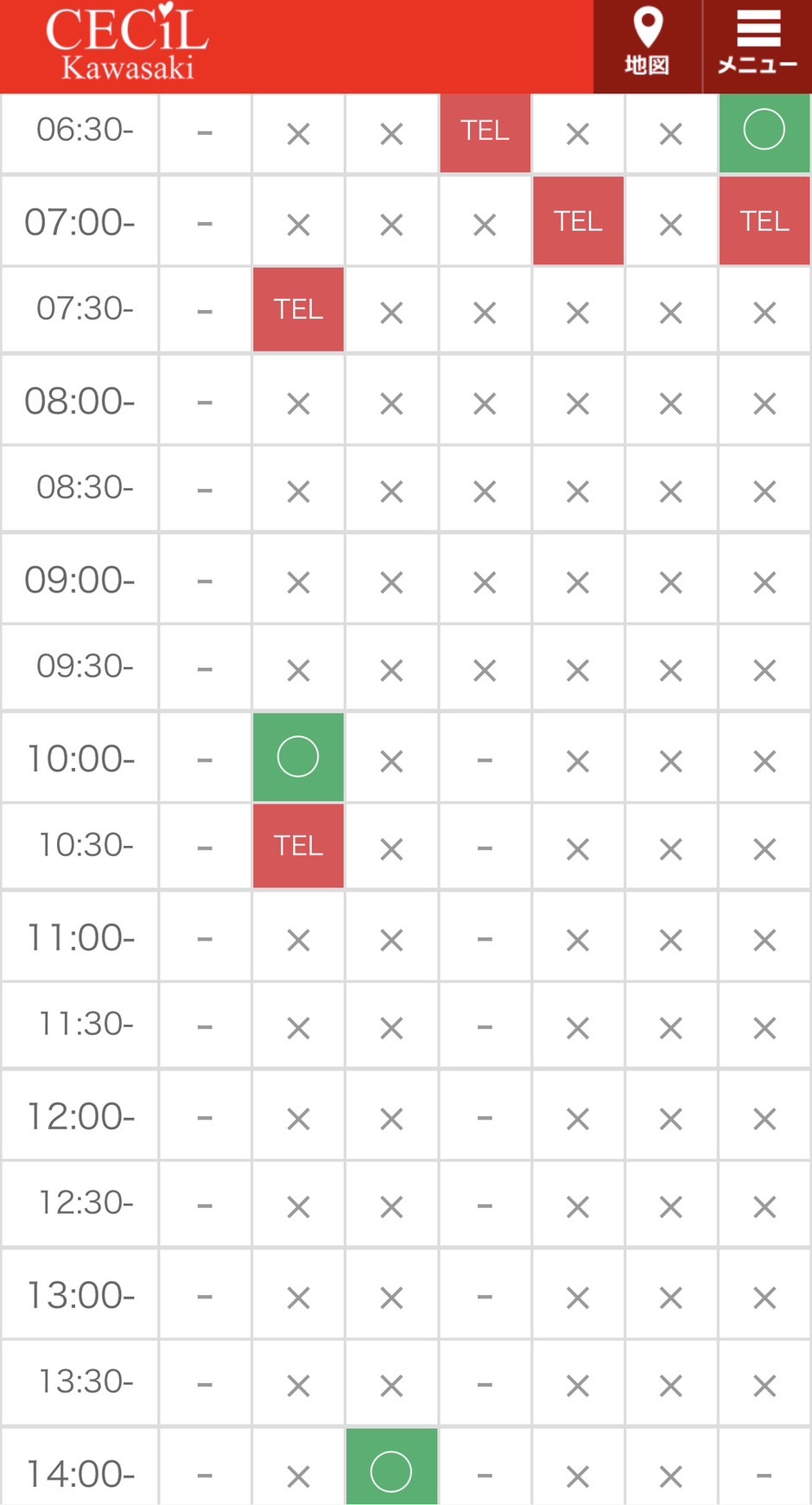Tap the TEL cell in the 07:30 row
812x1505 pixels.
pos(298,309)
